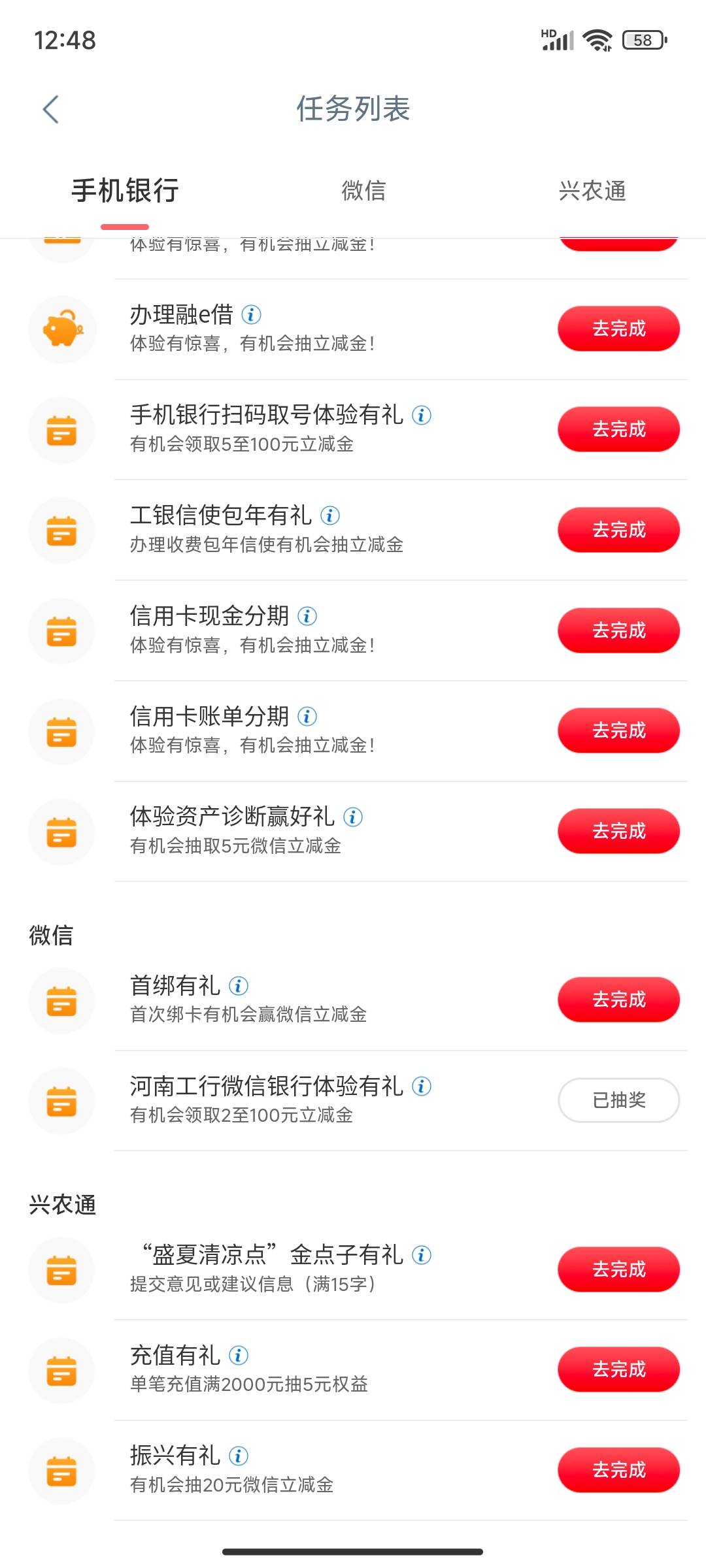
Task: Switch to the 微信 tab
Action: tap(363, 191)
